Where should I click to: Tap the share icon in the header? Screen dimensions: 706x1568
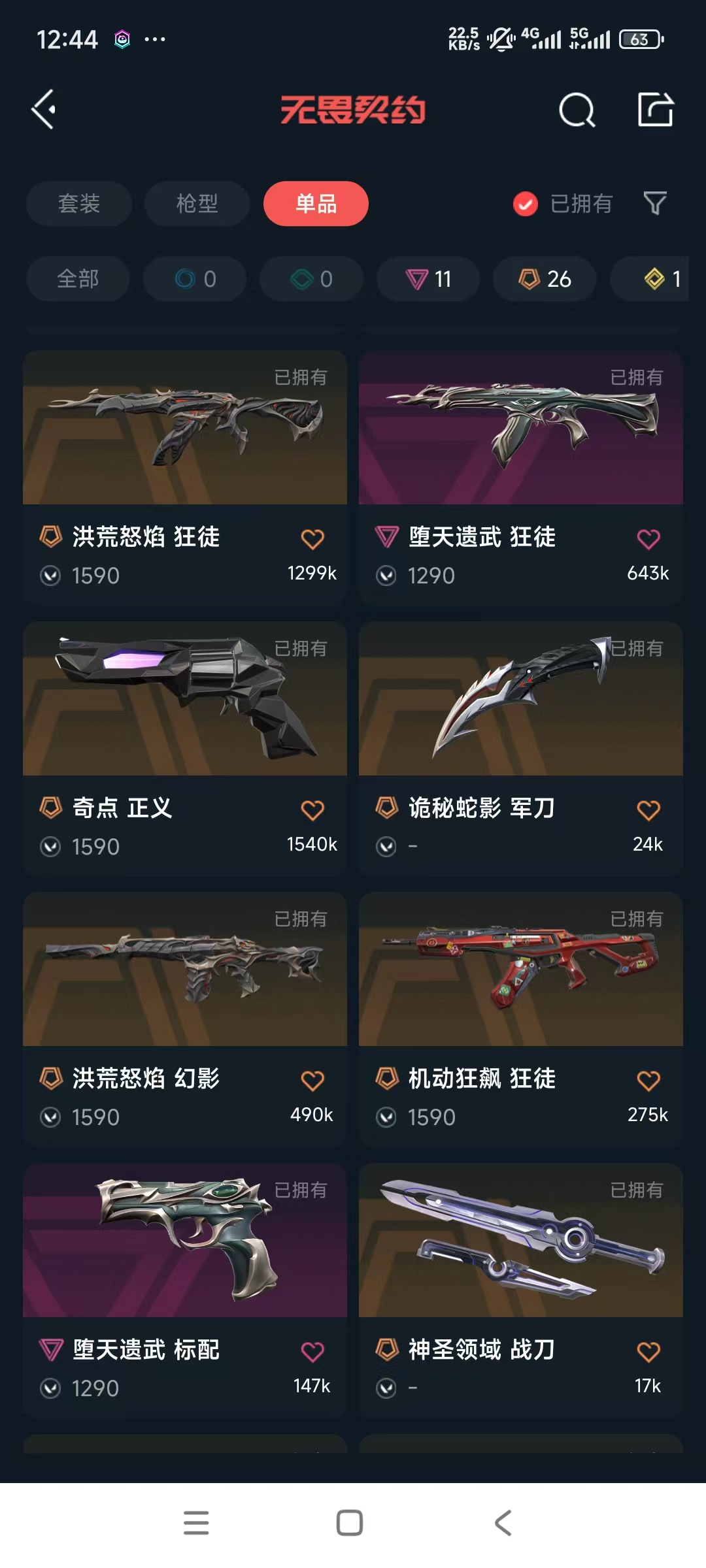656,109
